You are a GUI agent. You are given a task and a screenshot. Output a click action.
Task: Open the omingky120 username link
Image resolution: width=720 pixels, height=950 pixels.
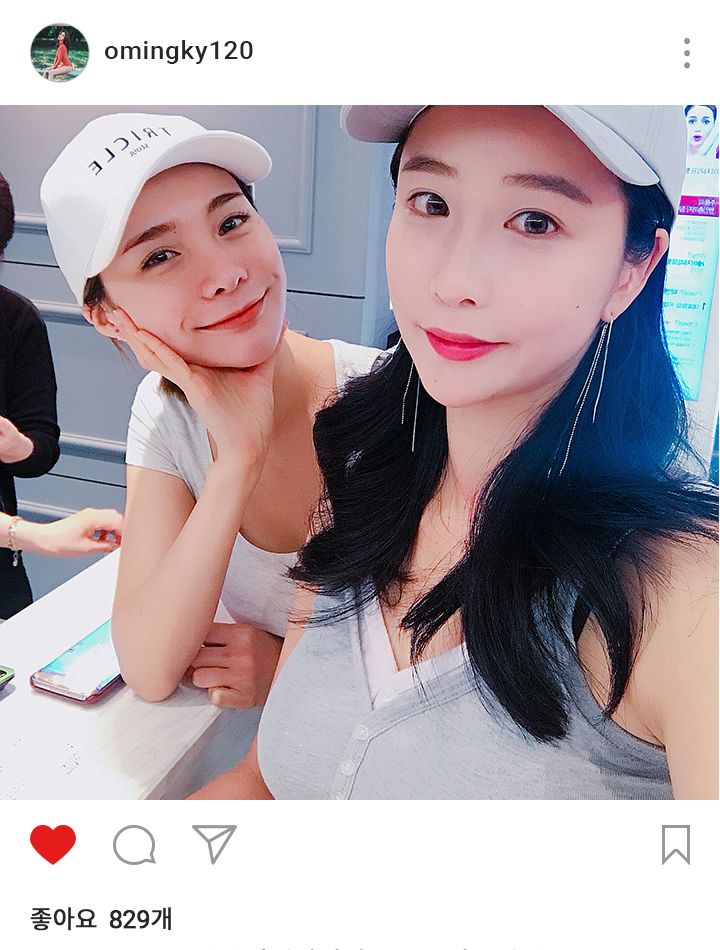click(x=179, y=52)
